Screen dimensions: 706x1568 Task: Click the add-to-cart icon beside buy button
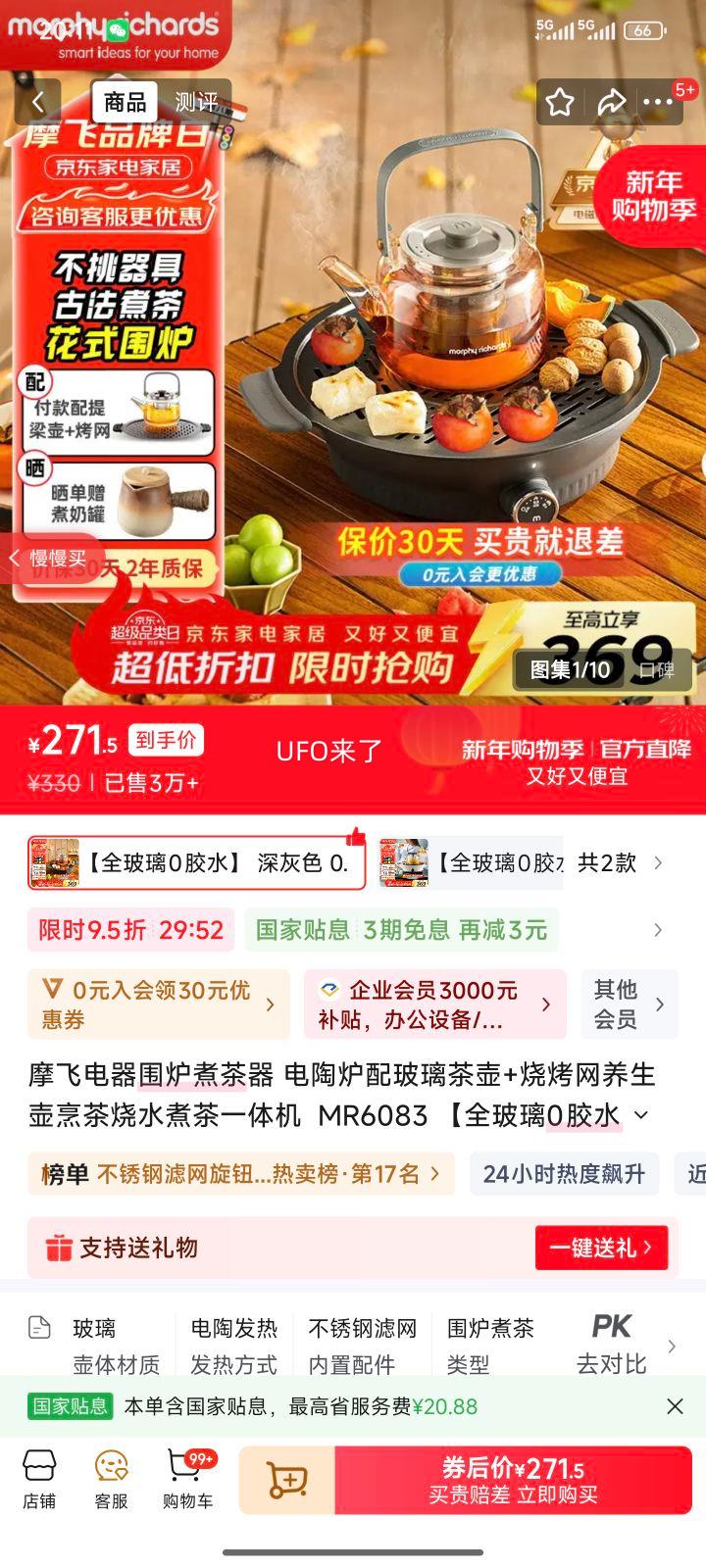[x=285, y=1483]
